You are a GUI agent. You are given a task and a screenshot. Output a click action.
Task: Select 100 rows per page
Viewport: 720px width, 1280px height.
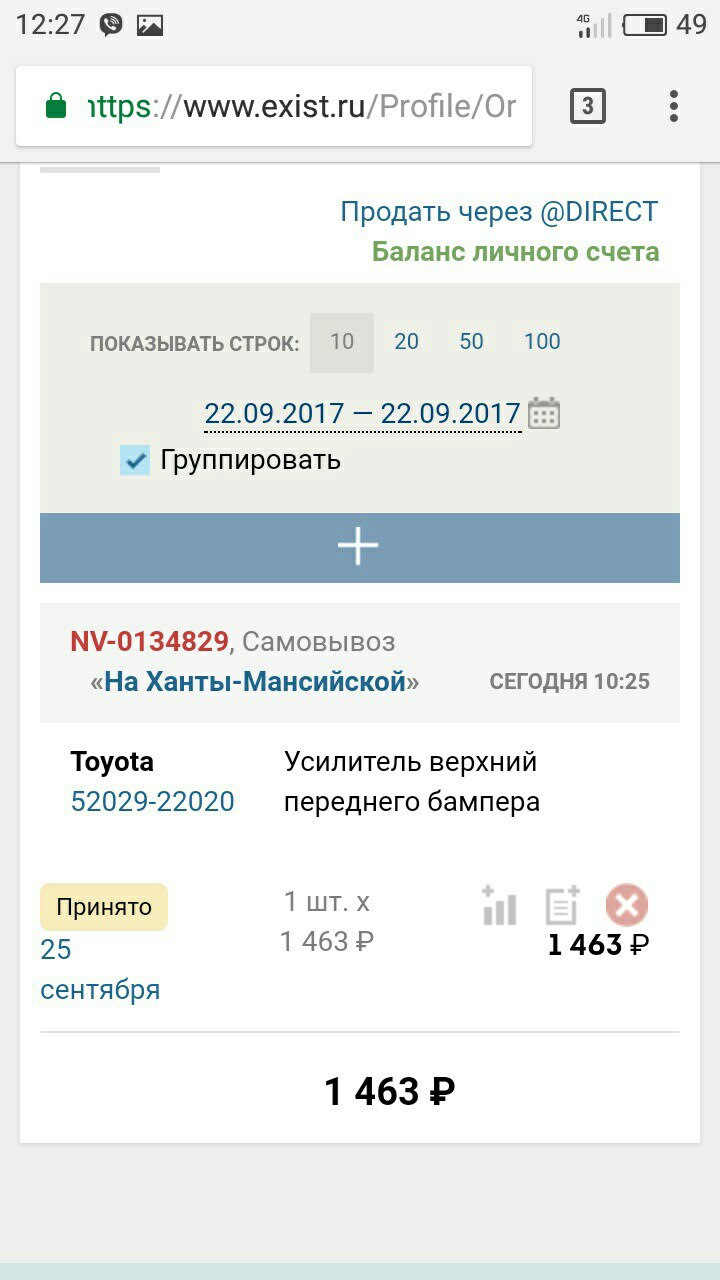[542, 342]
